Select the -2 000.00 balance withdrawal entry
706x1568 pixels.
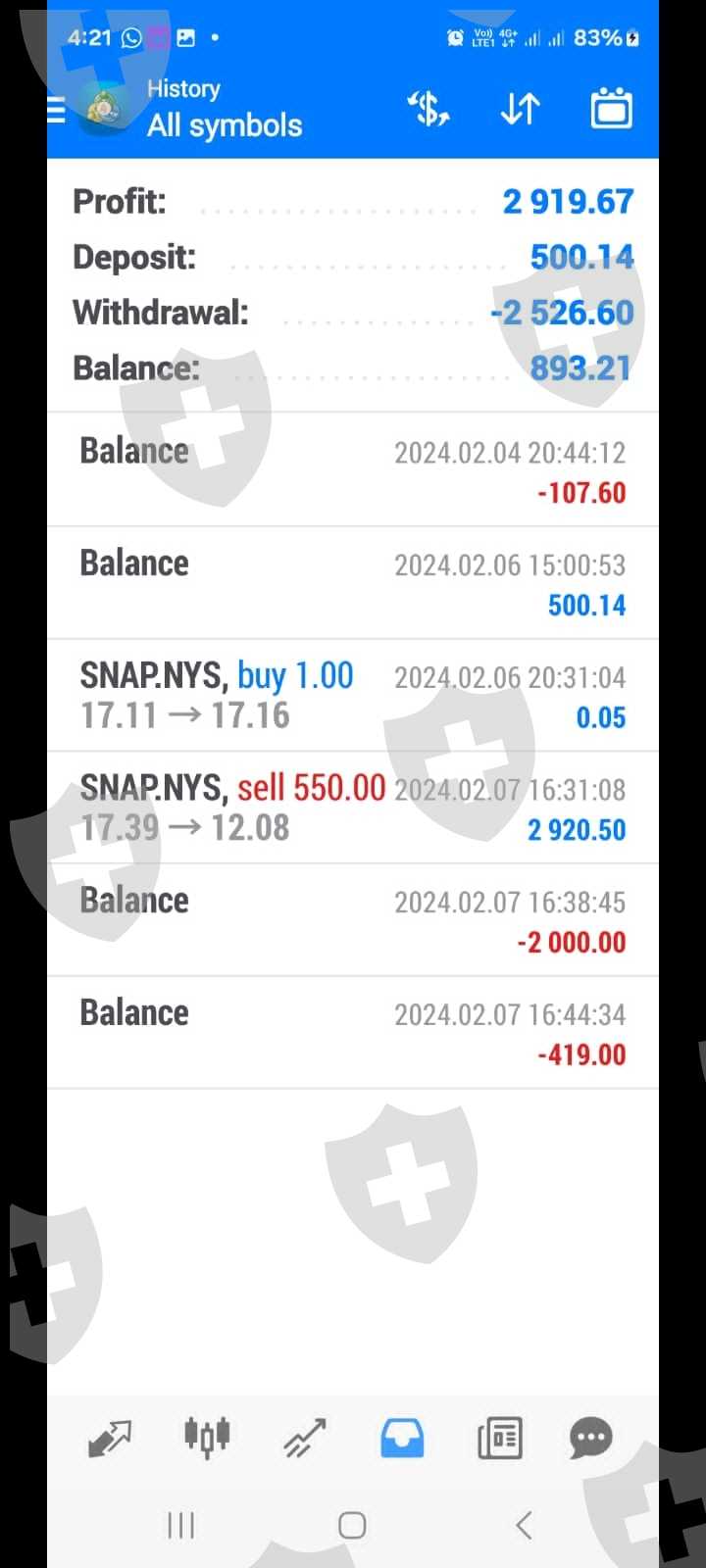[352, 920]
